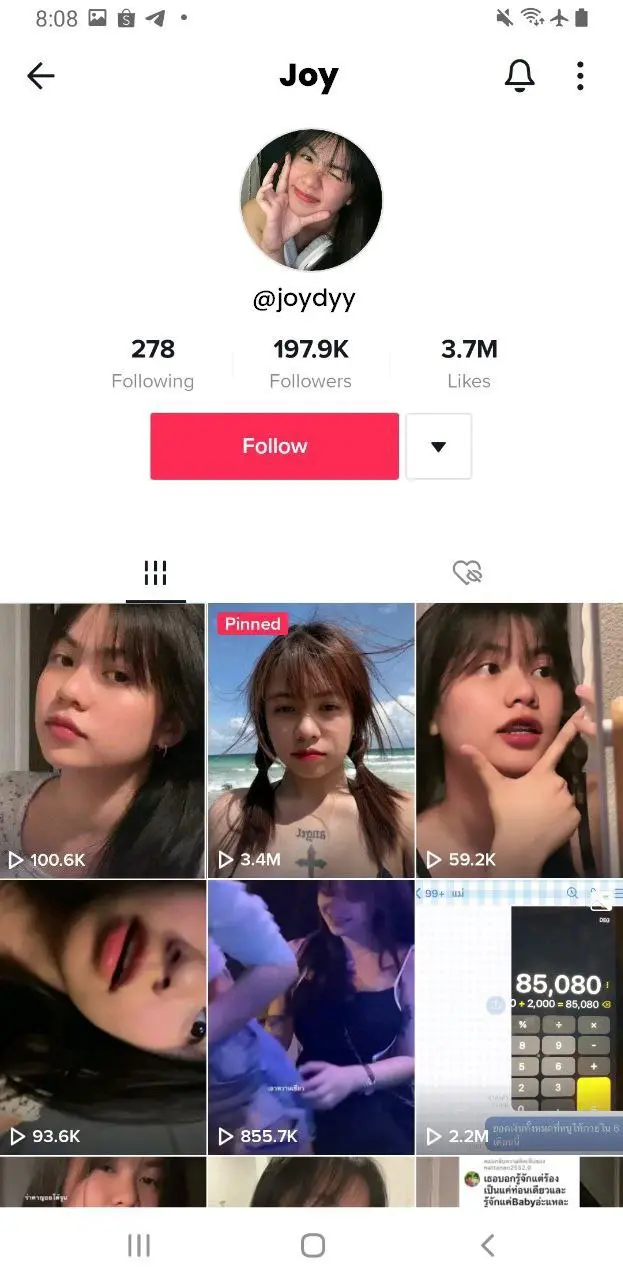The image size is (623, 1280).
Task: Open the system recent apps button
Action: (x=139, y=1245)
